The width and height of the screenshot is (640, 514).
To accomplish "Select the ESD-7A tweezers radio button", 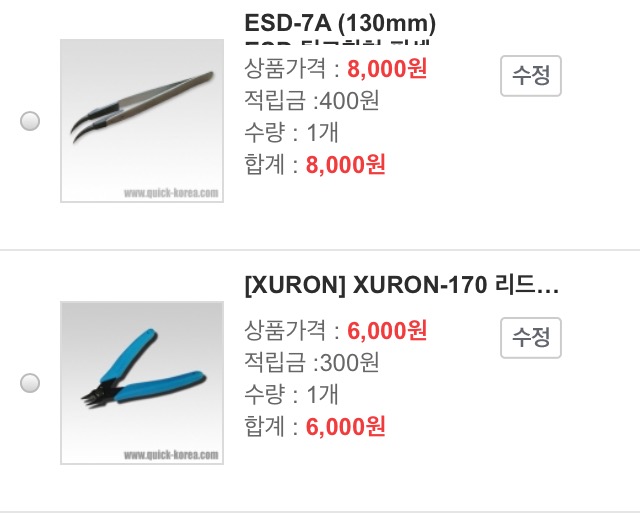I will coord(30,121).
